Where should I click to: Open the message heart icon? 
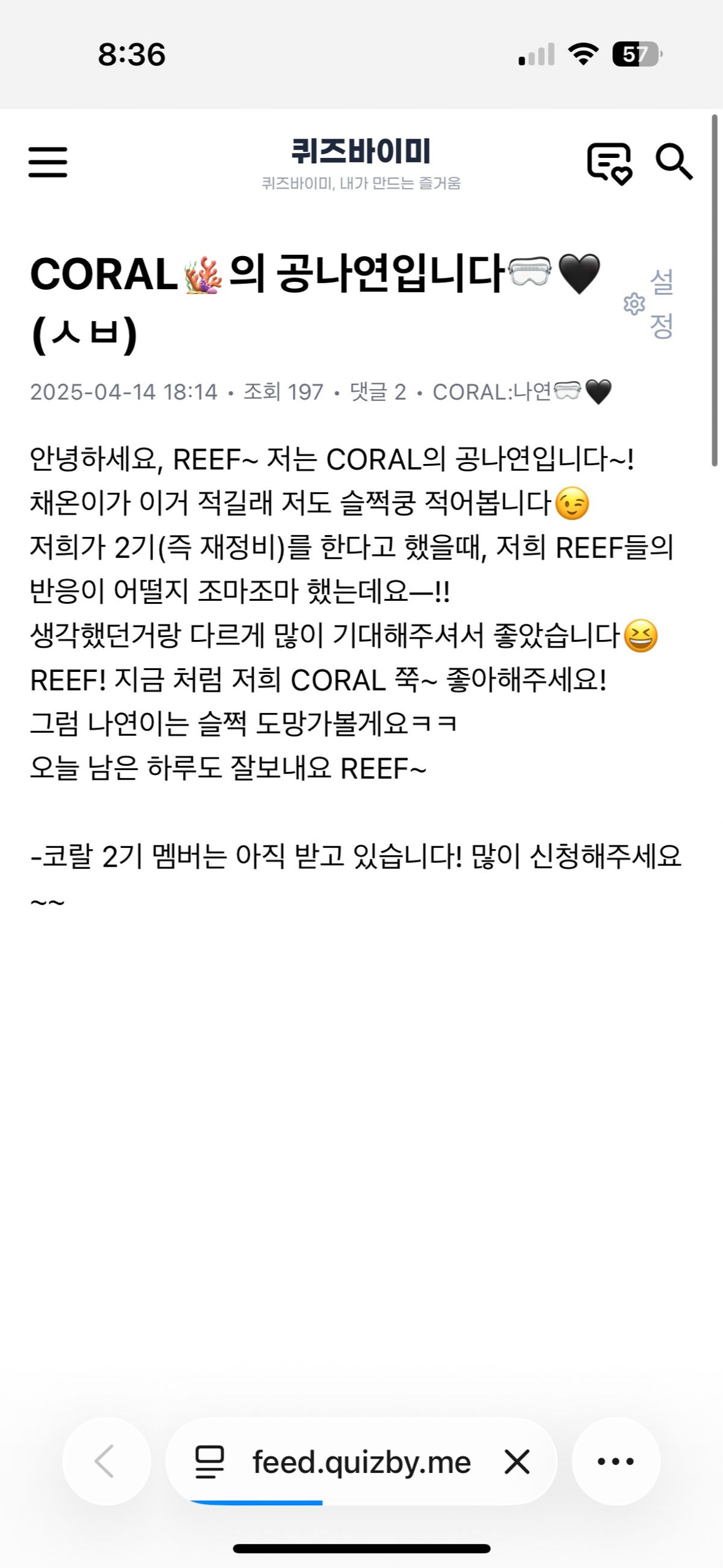coord(609,163)
